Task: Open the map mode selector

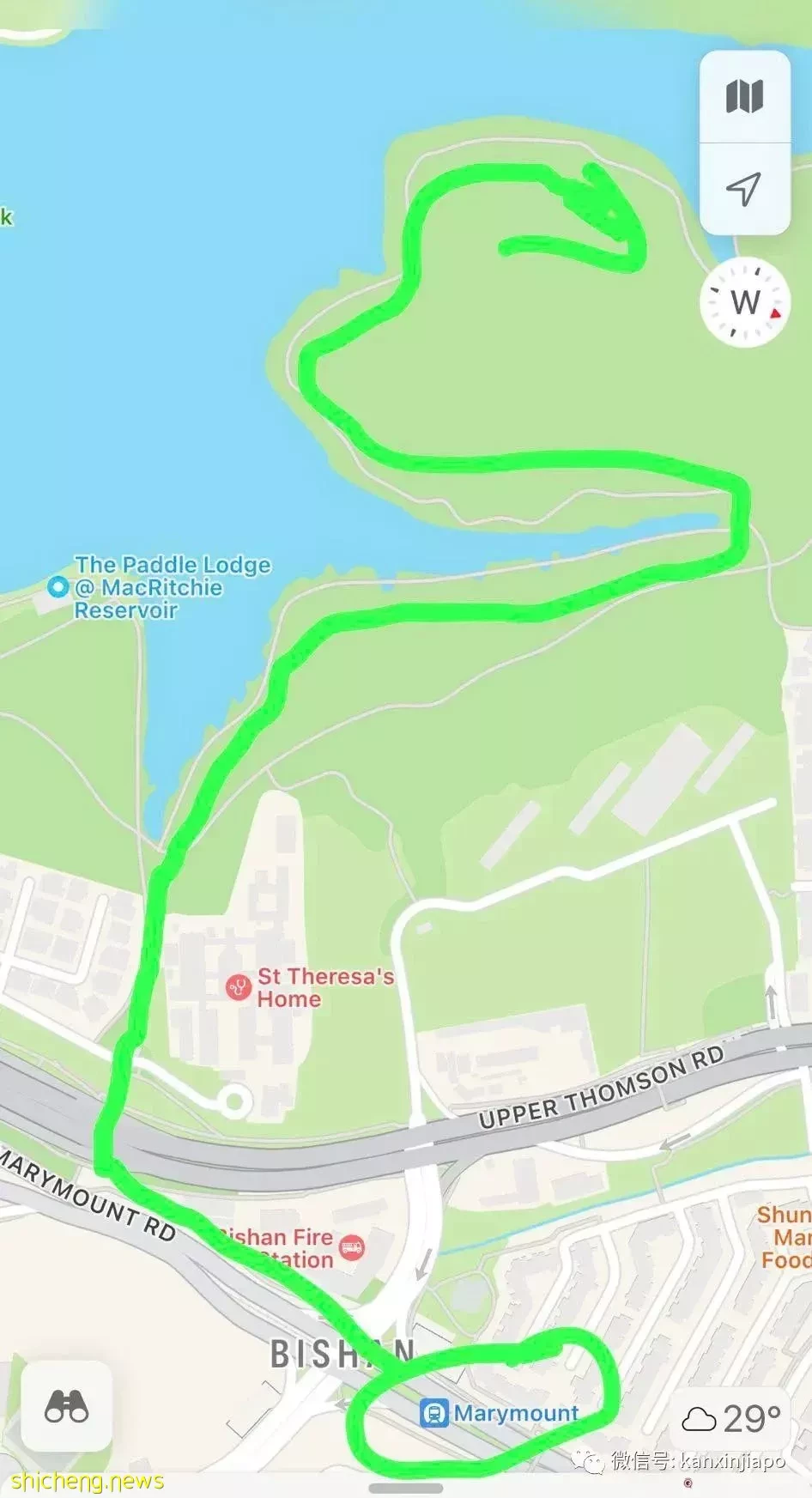Action: tap(744, 97)
